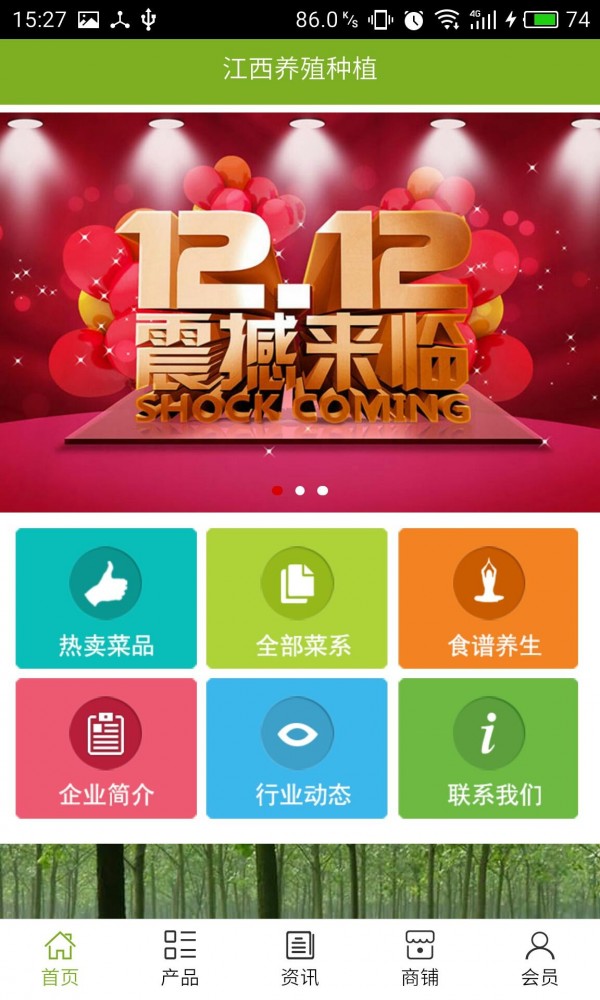Image resolution: width=600 pixels, height=1000 pixels.
Task: Open the 12.12 promotional banner
Action: (x=300, y=310)
